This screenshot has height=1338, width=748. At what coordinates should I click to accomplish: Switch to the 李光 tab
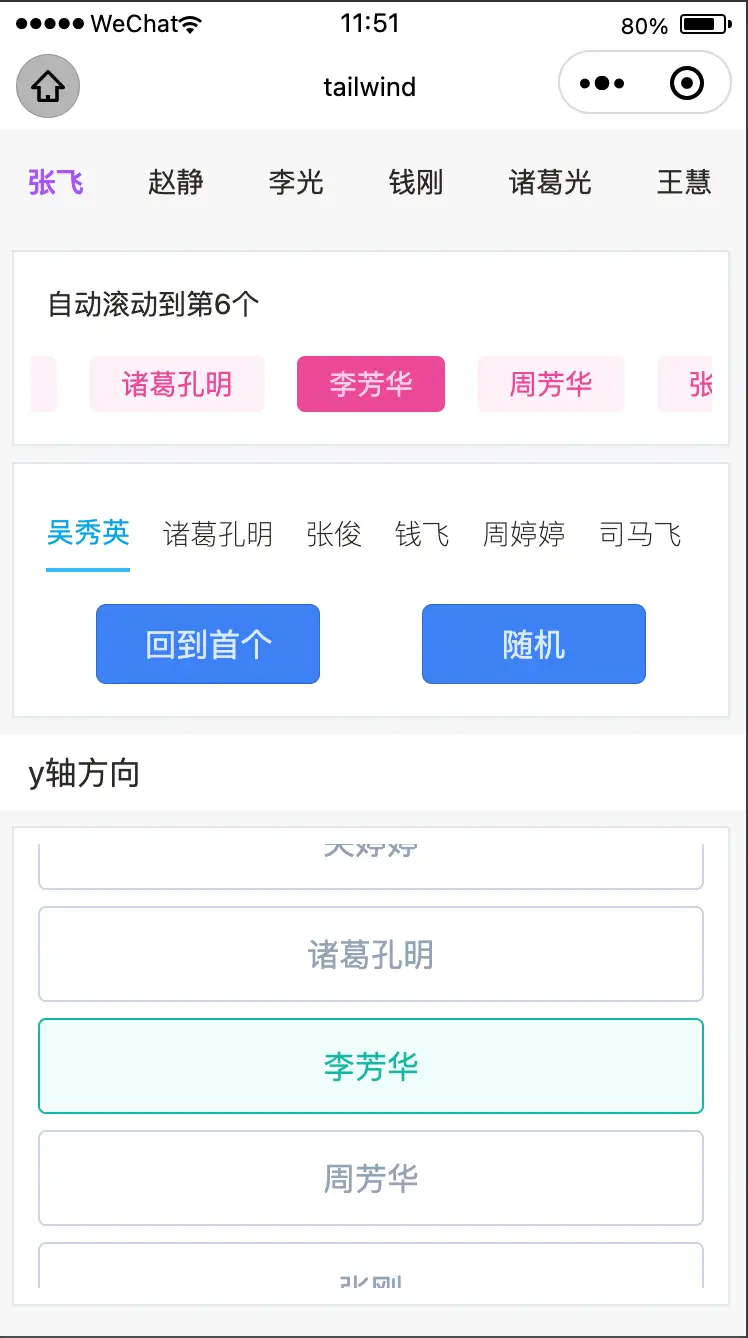point(296,182)
